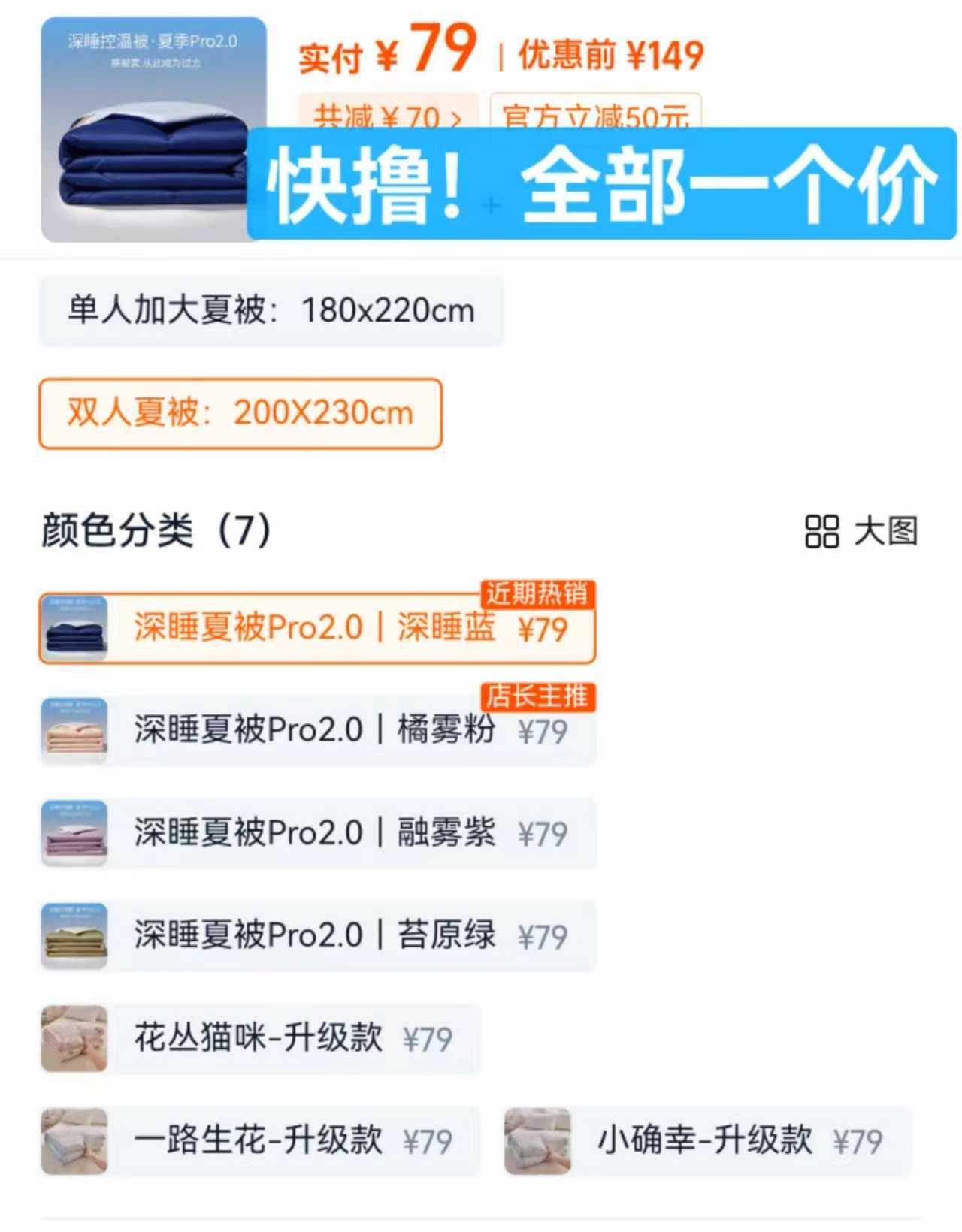Pick the 橘雾粉 color option

point(316,730)
